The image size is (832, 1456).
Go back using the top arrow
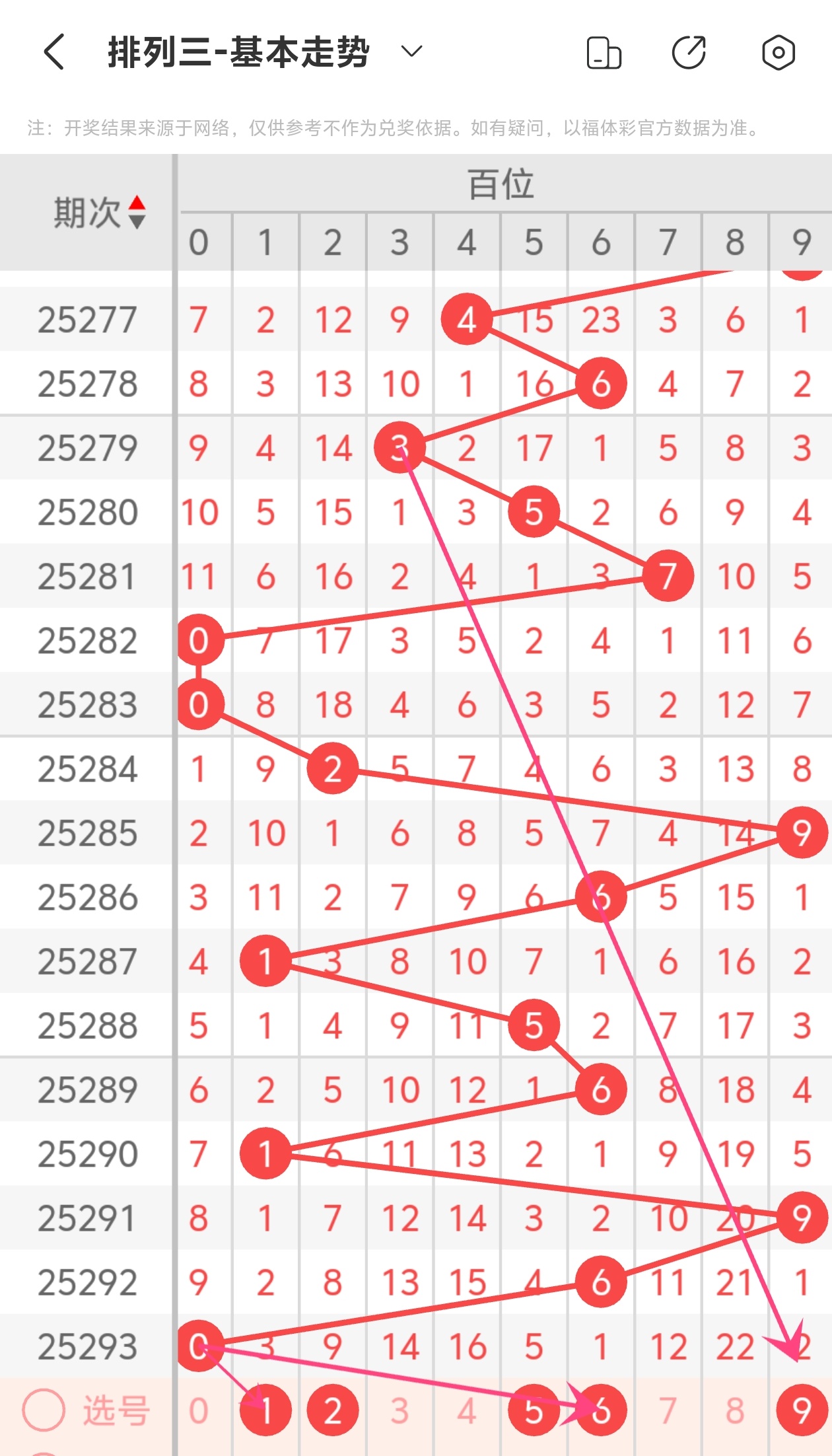point(54,52)
